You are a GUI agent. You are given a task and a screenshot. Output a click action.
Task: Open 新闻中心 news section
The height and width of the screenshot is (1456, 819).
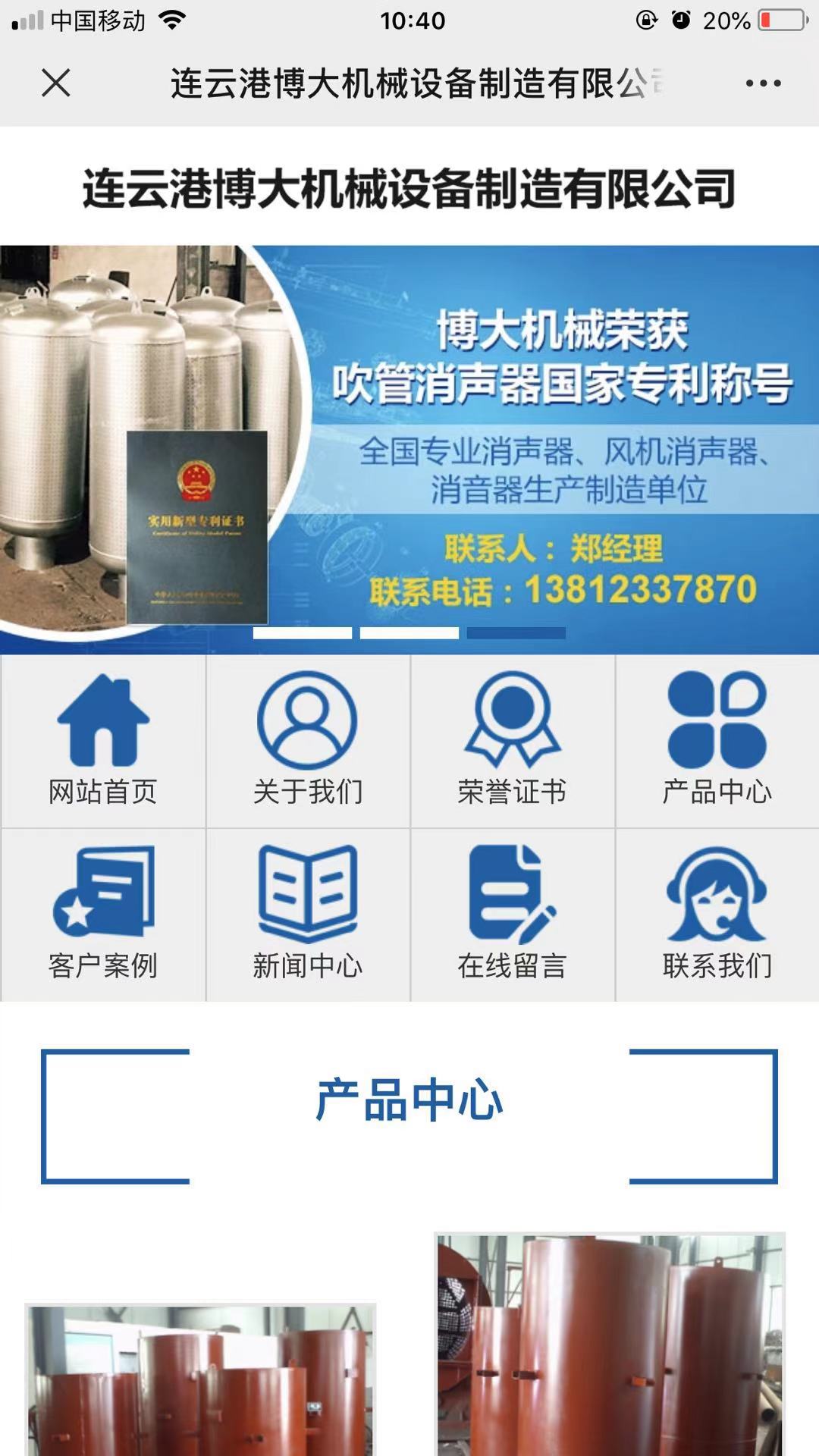click(x=307, y=915)
